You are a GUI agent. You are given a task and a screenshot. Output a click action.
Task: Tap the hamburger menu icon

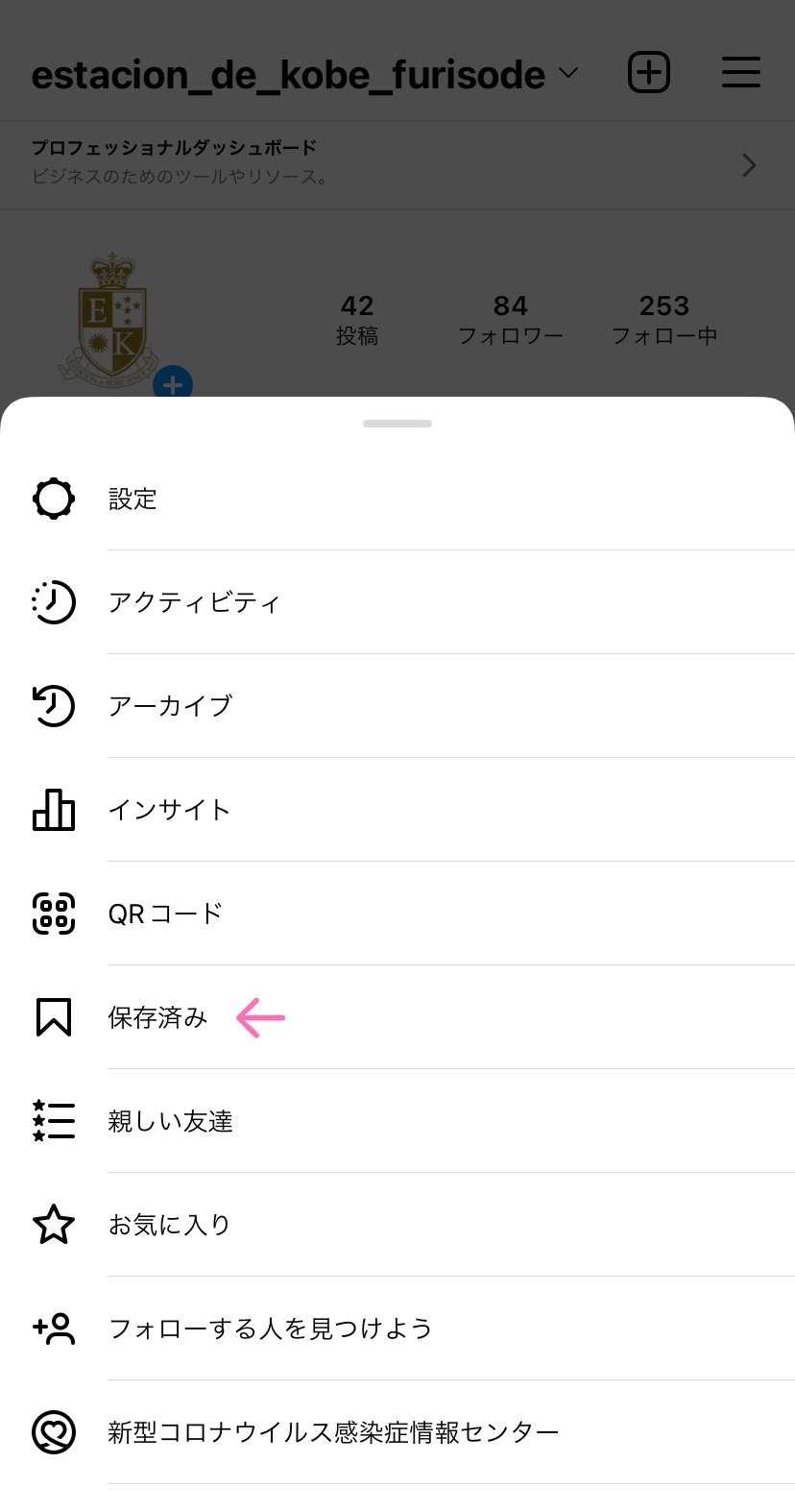pos(741,73)
